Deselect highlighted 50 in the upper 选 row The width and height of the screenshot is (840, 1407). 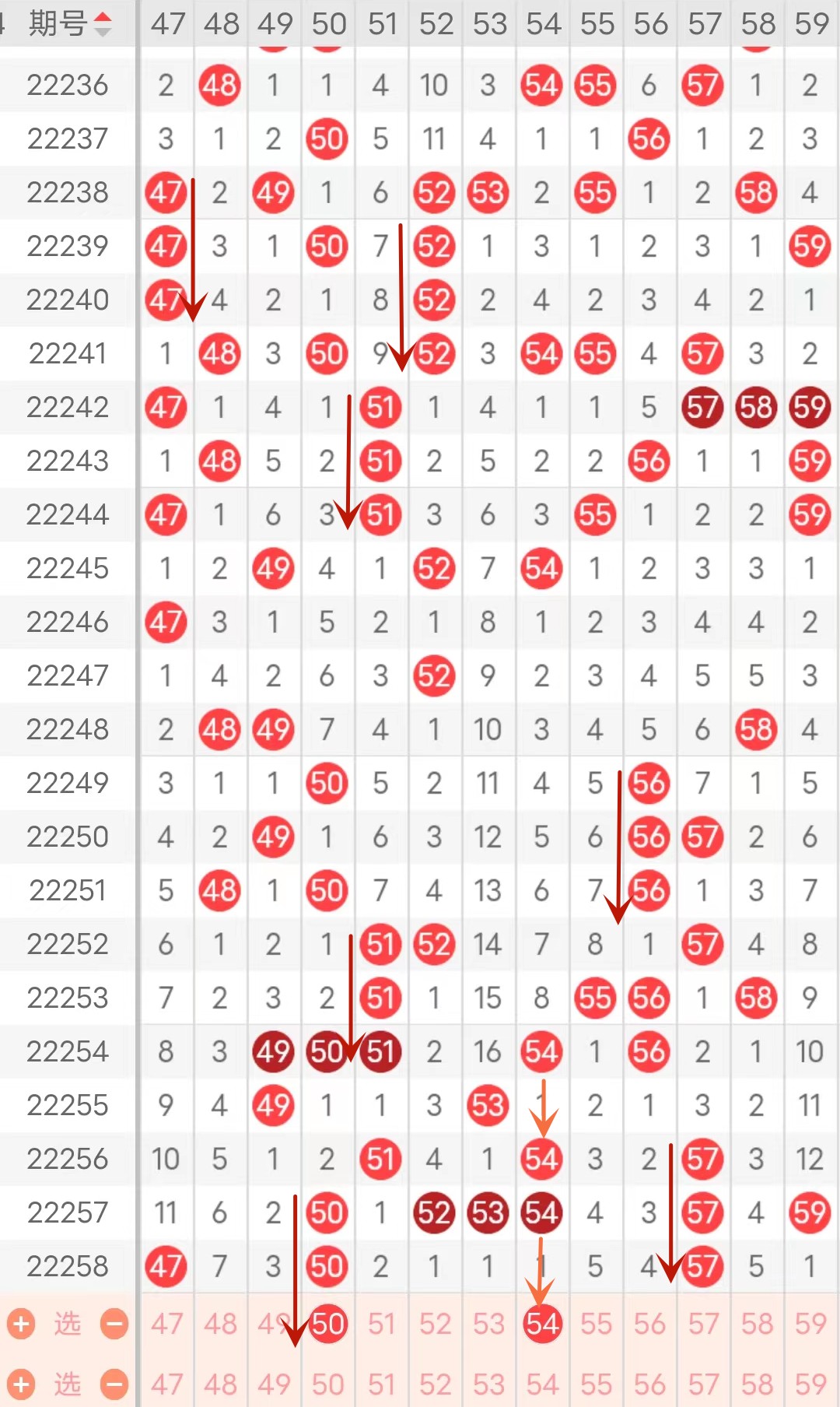[x=327, y=1323]
